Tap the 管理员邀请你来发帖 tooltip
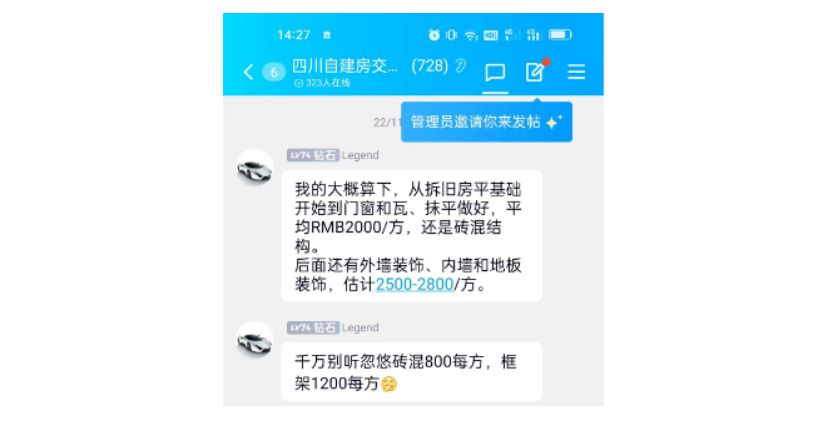This screenshot has height=429, width=826. 486,122
